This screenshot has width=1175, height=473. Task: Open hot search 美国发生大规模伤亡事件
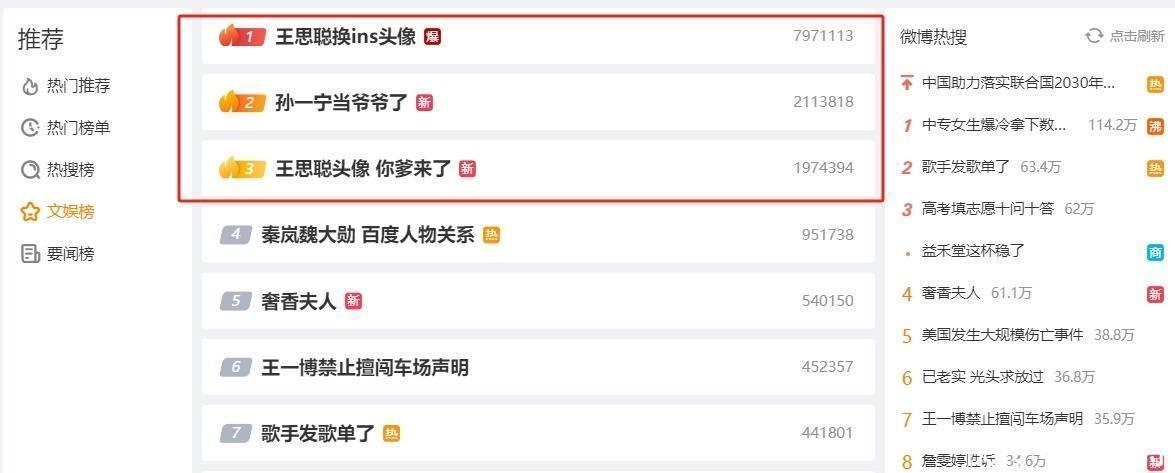point(1002,335)
